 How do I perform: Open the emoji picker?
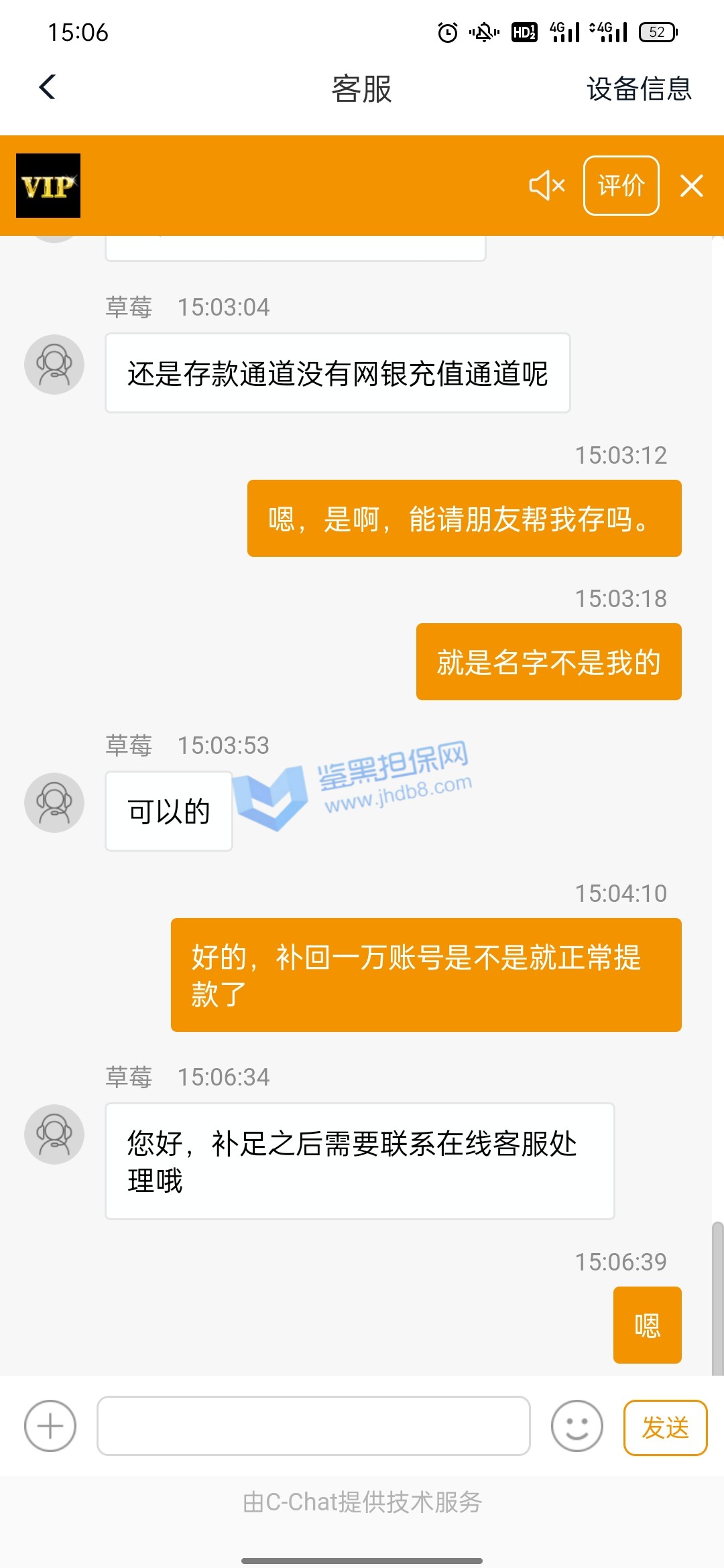[x=577, y=1426]
